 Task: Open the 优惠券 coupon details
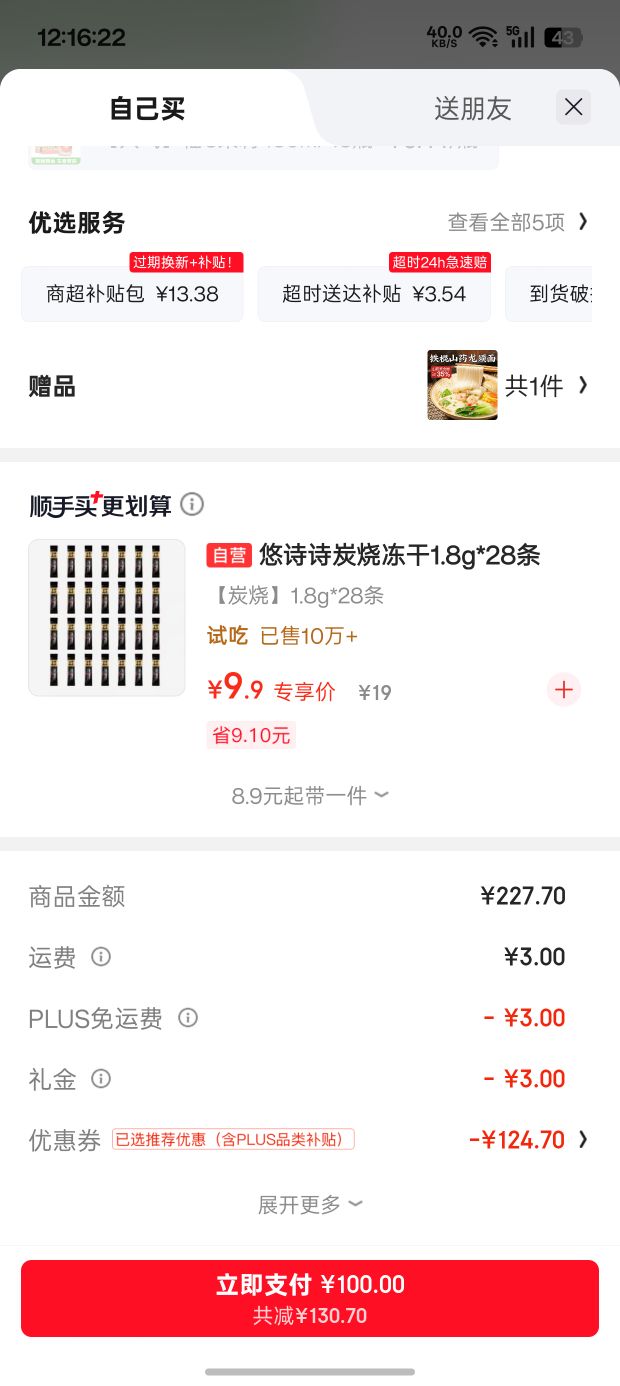[310, 1140]
